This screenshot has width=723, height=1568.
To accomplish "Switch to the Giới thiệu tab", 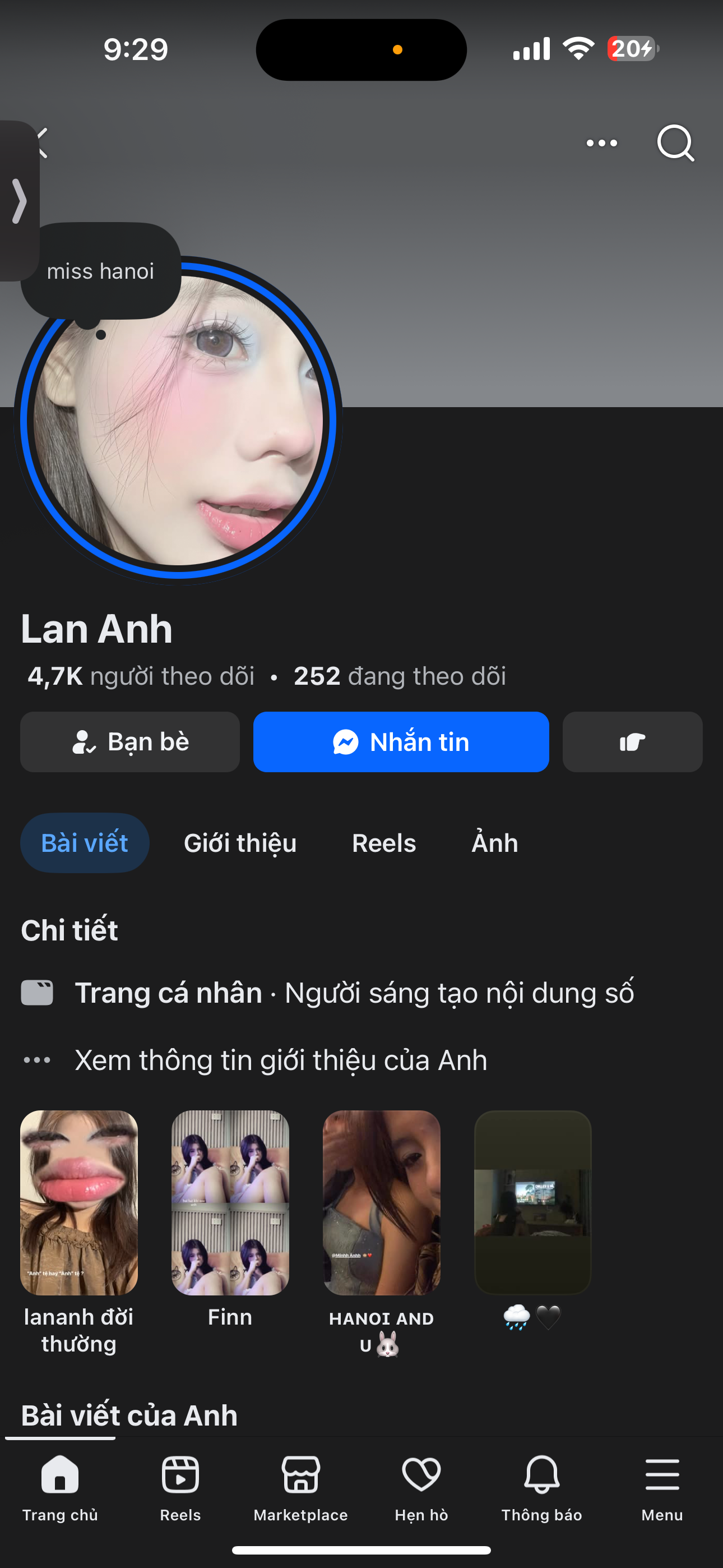I will tap(240, 843).
